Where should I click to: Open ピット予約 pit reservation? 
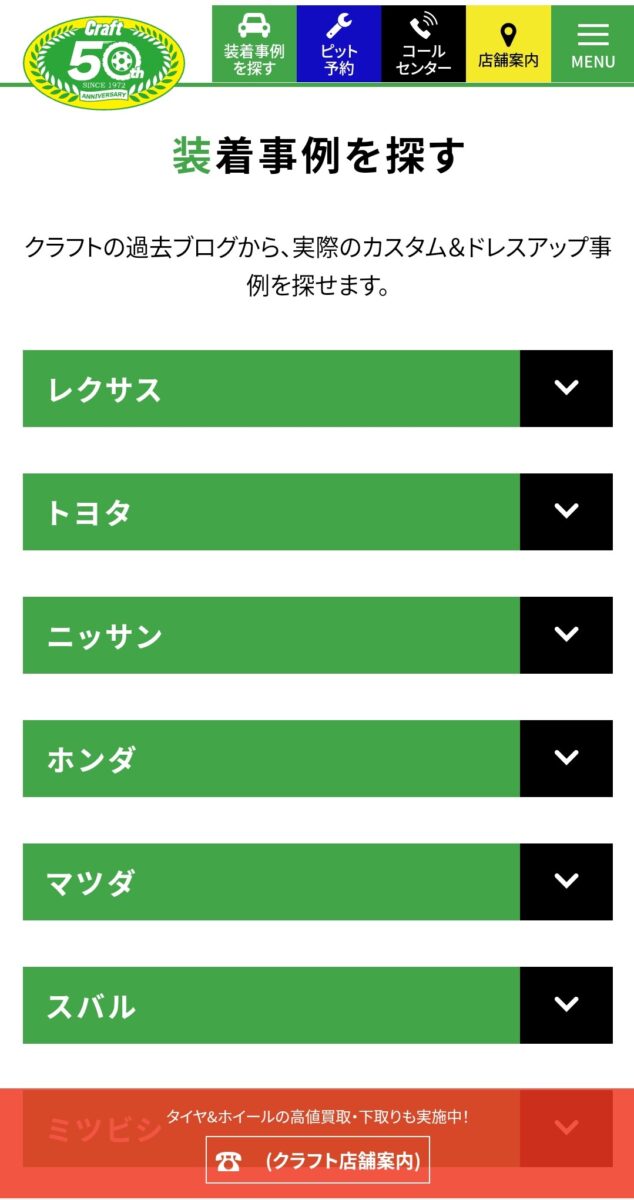339,44
